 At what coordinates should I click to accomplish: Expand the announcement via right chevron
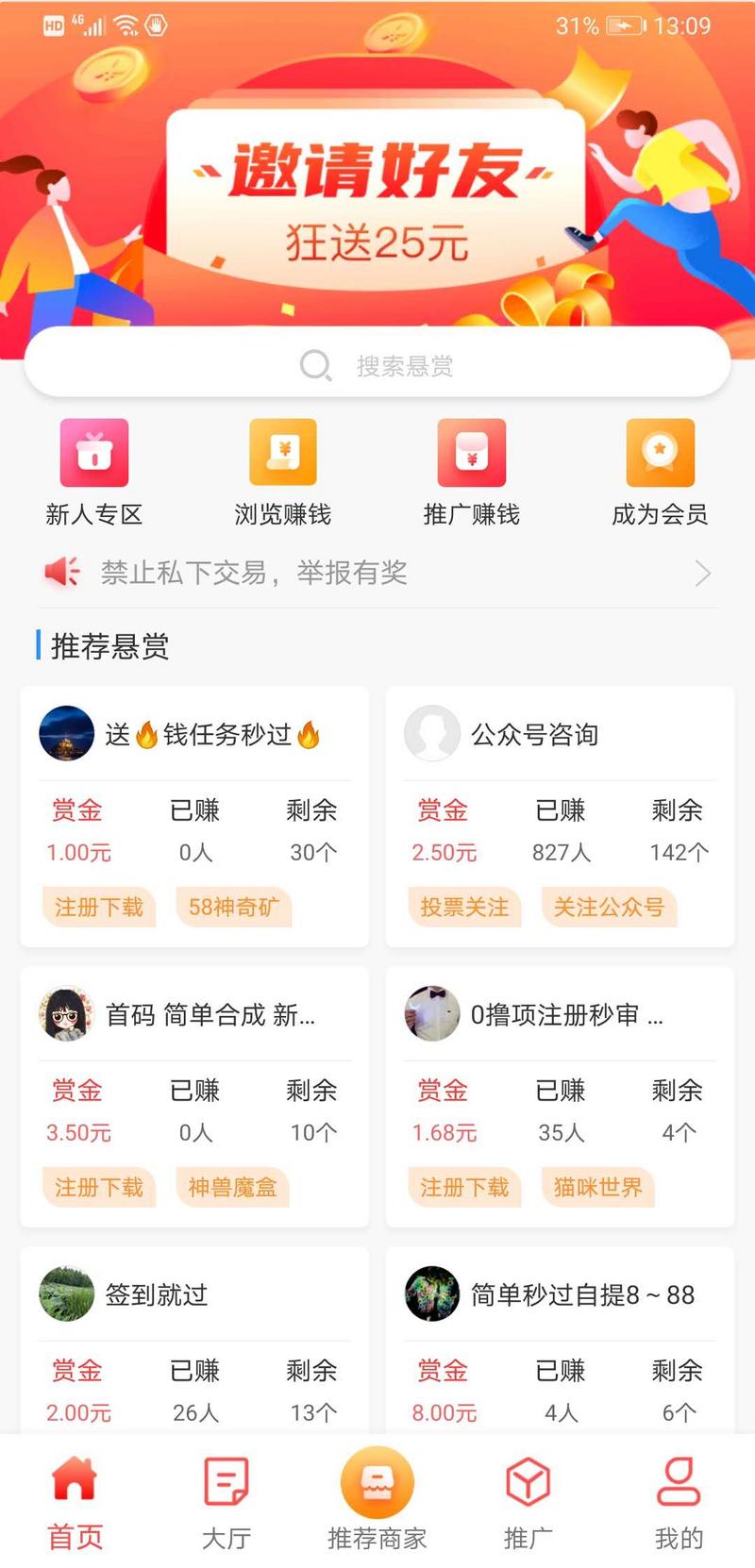point(703,573)
